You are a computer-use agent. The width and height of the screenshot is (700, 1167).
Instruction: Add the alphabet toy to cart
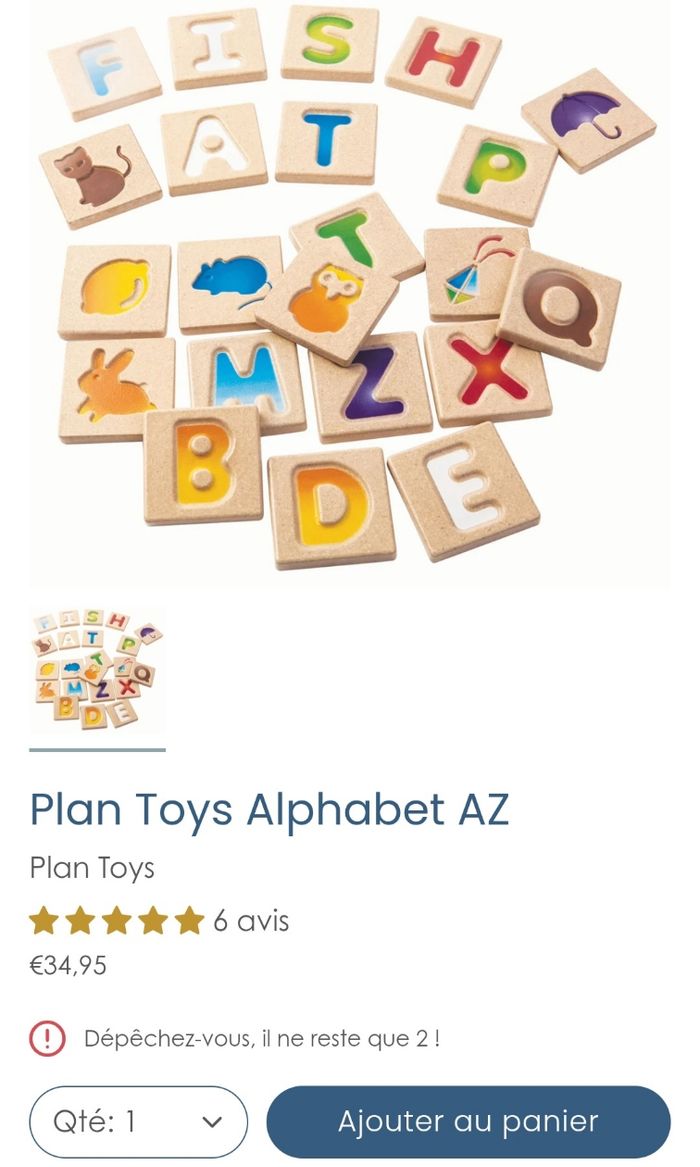468,1121
